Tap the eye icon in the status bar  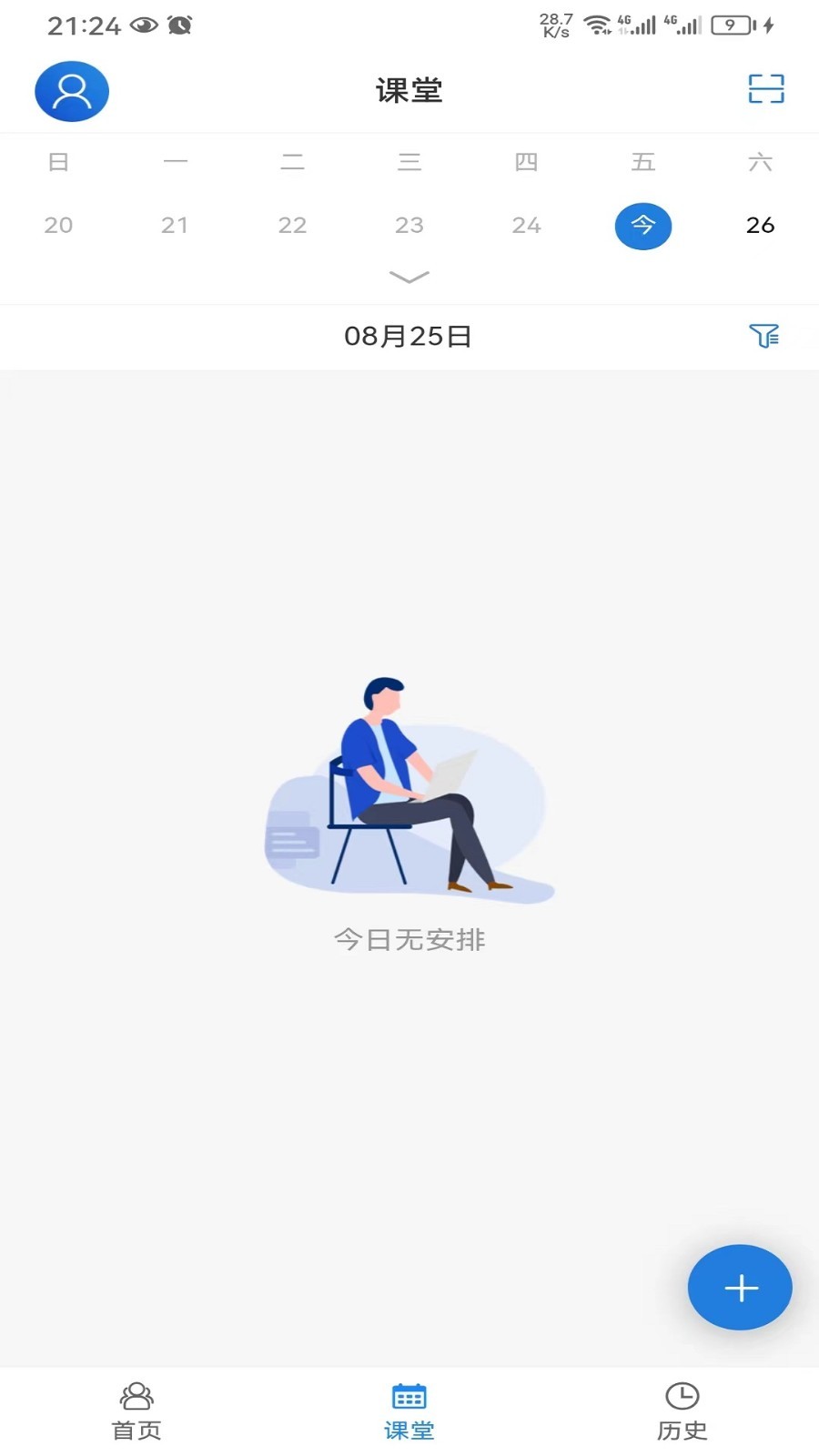(143, 26)
